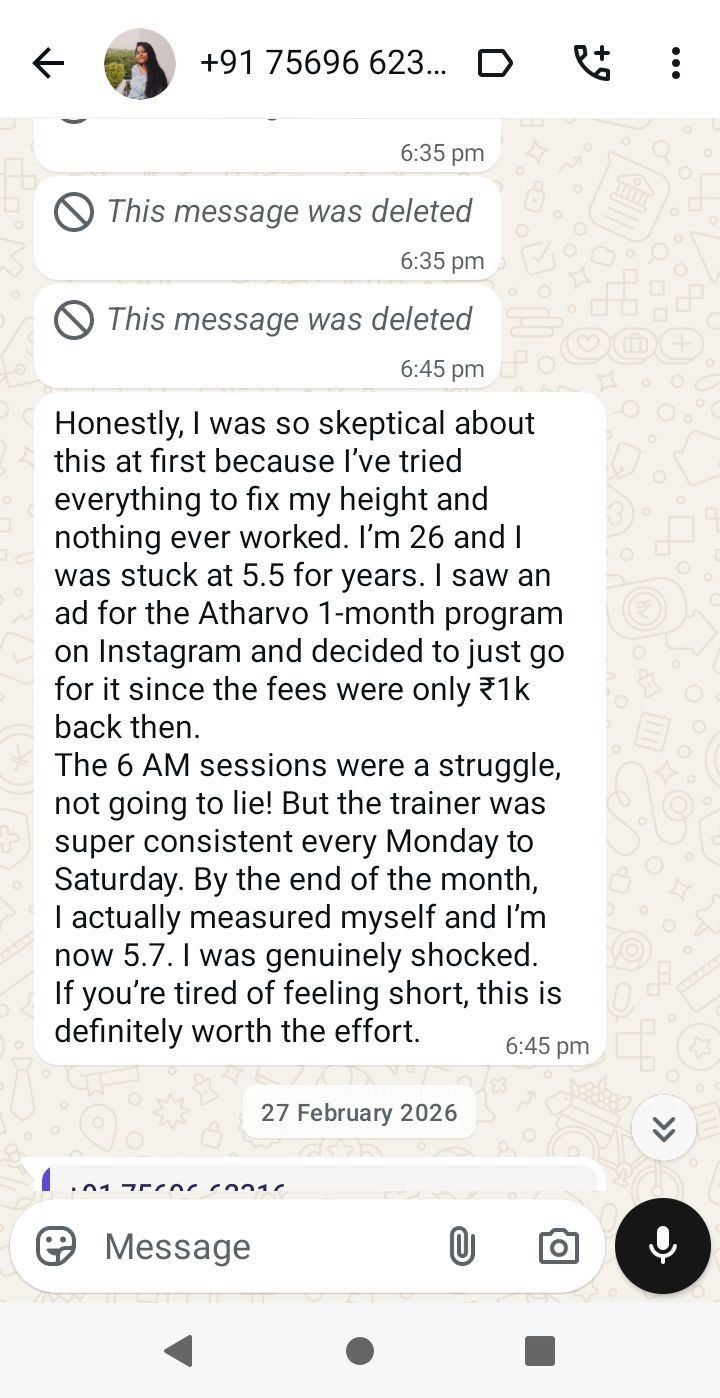This screenshot has height=1398, width=720.
Task: Focus the Message text field
Action: pyautogui.click(x=260, y=1246)
